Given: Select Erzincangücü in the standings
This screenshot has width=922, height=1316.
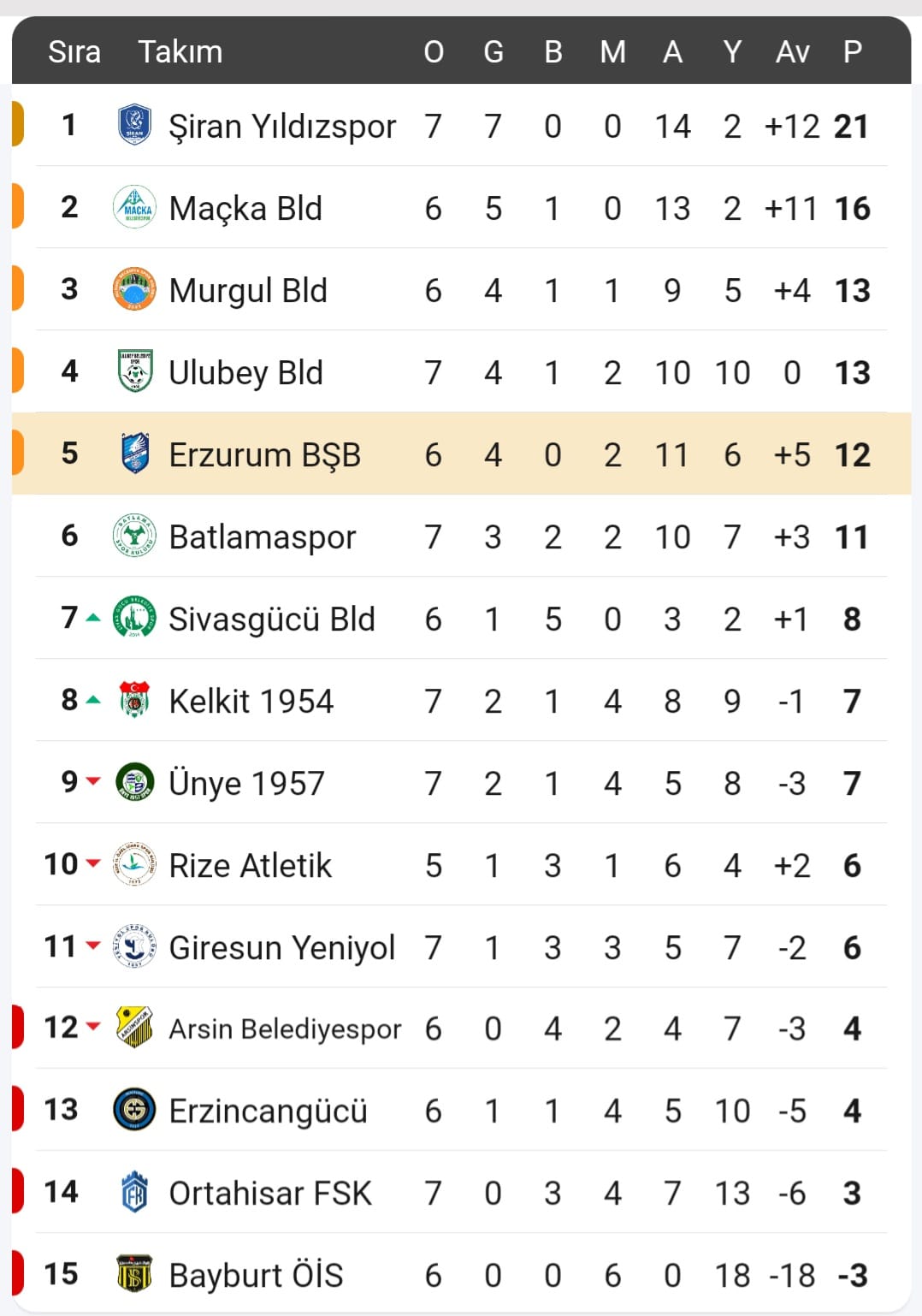Looking at the screenshot, I should coord(268,1111).
